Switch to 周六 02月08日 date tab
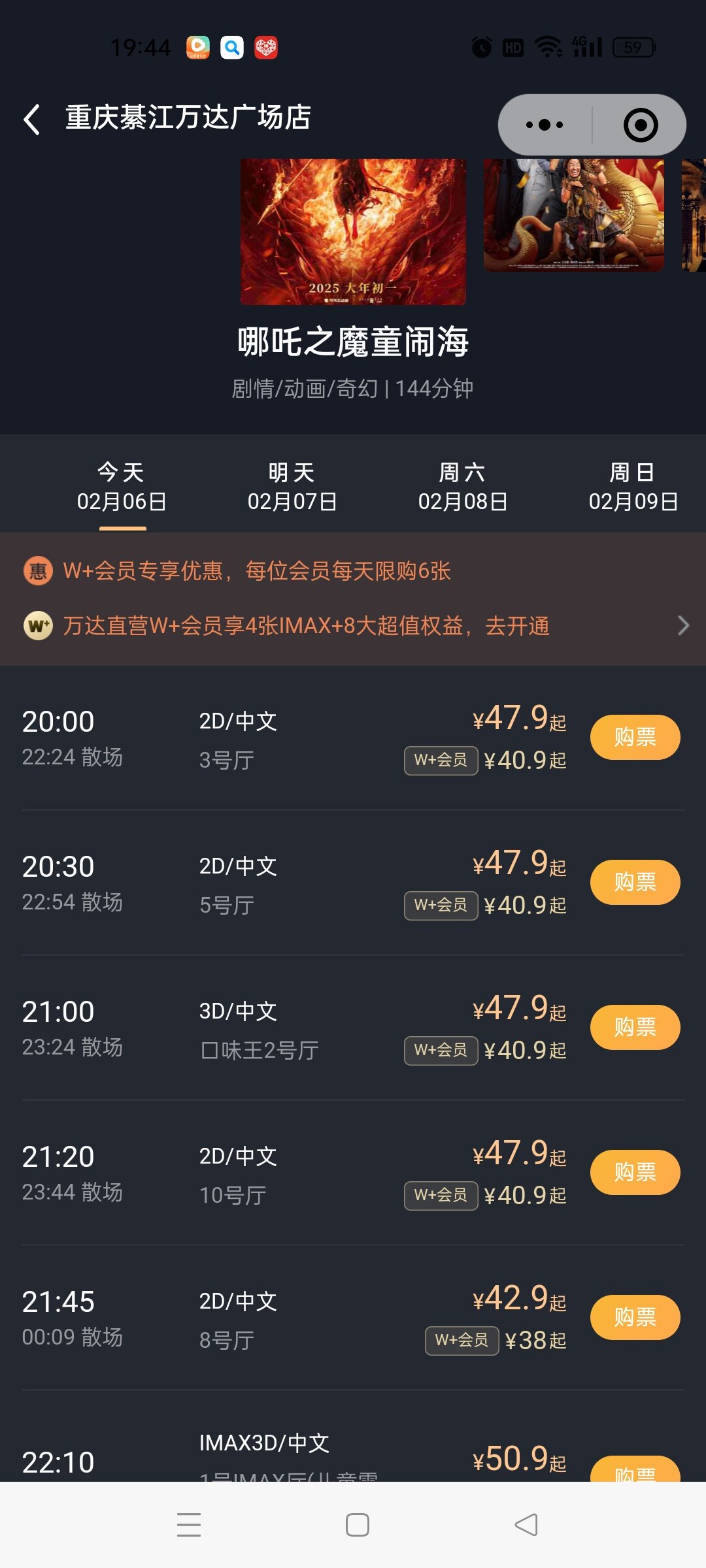This screenshot has height=1568, width=706. coord(462,487)
